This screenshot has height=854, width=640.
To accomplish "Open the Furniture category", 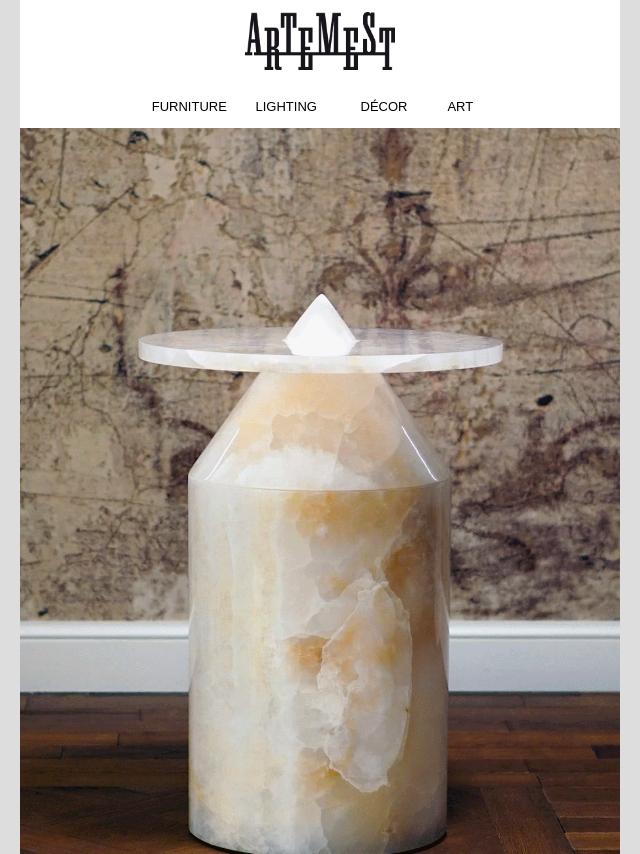I will point(189,107).
